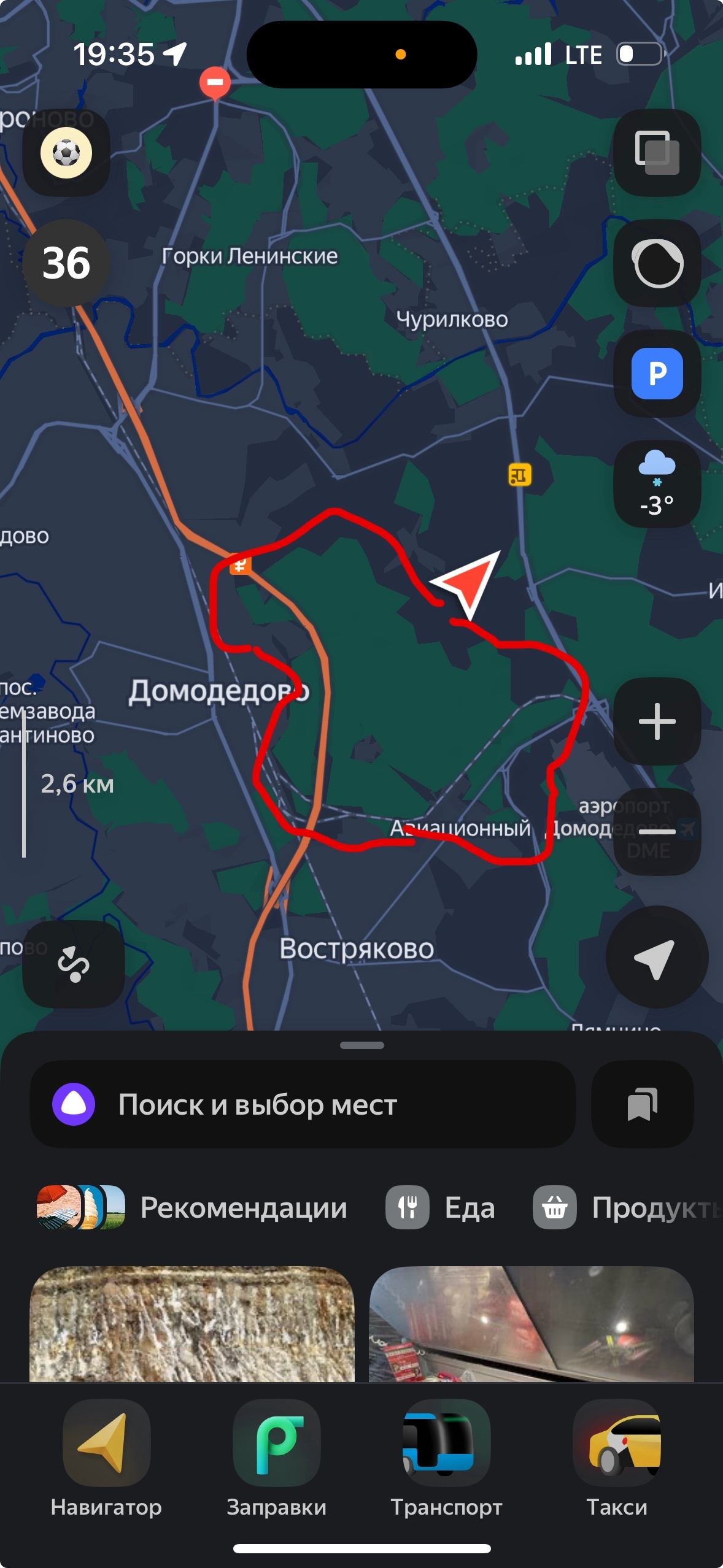Zoom in with the plus button

[x=657, y=721]
